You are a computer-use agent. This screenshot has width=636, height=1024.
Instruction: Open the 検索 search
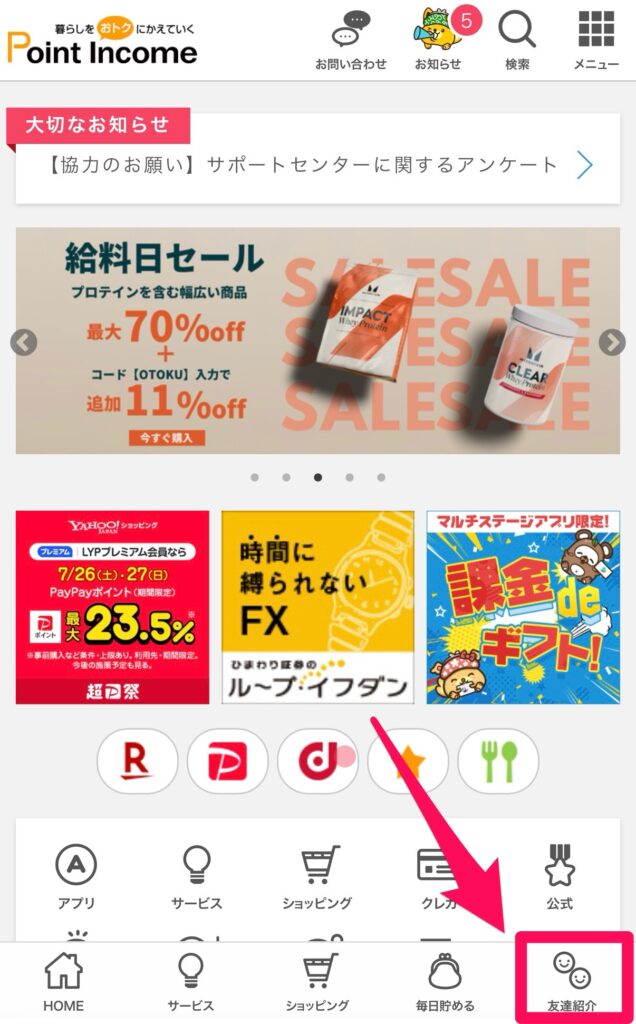click(x=517, y=41)
